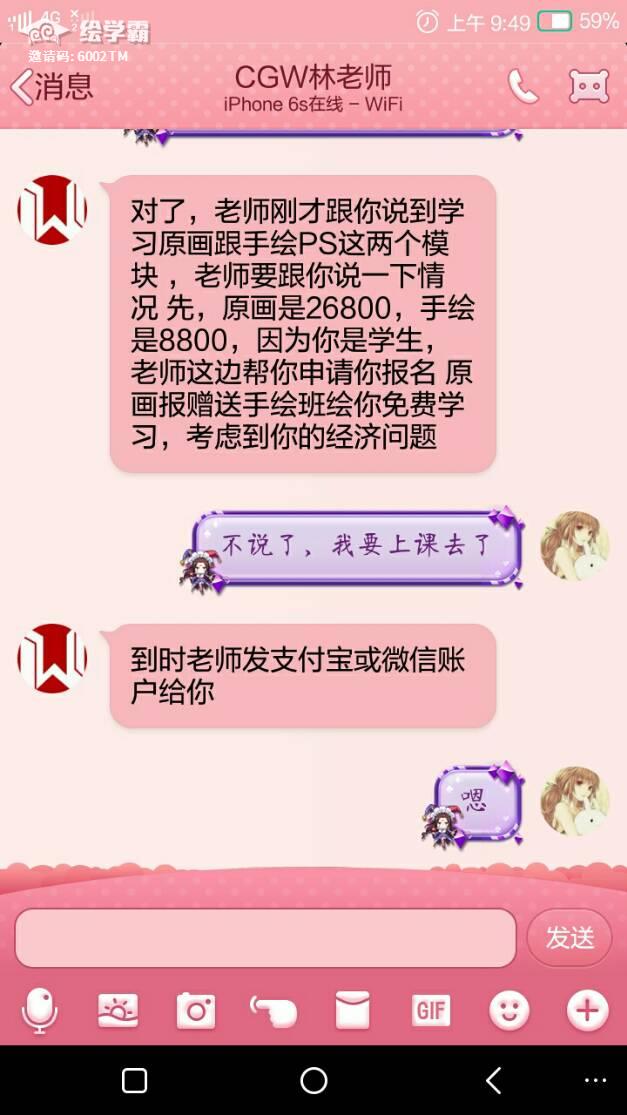Viewport: 627px width, 1115px height.
Task: Open the GIF picker
Action: click(x=431, y=1011)
